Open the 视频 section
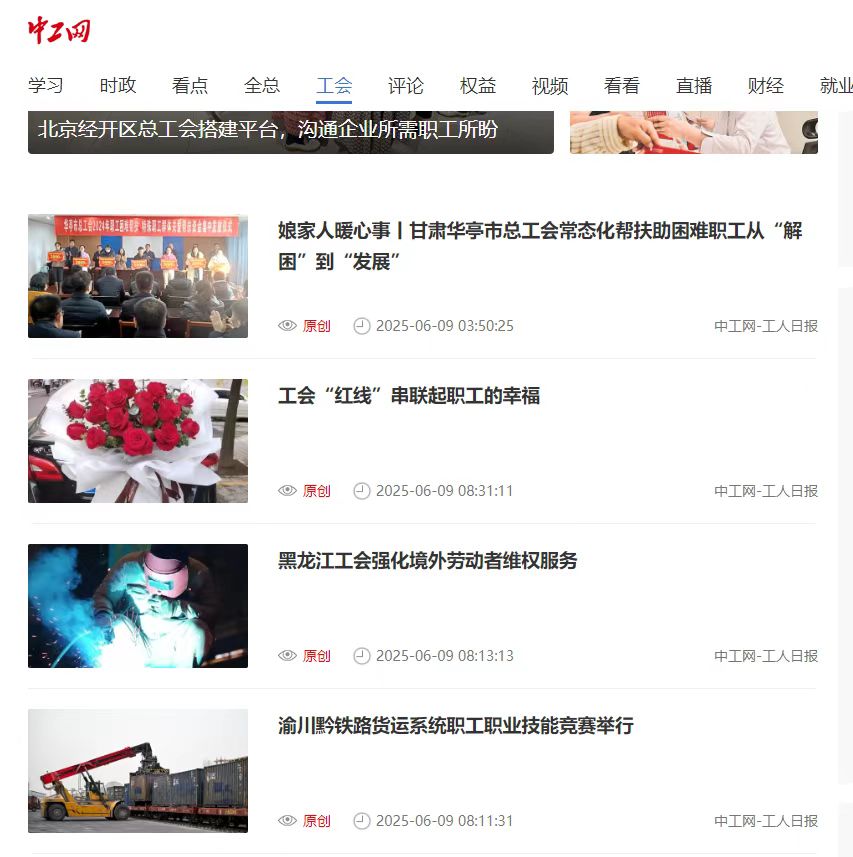Viewport: 853px width, 857px height. point(550,86)
